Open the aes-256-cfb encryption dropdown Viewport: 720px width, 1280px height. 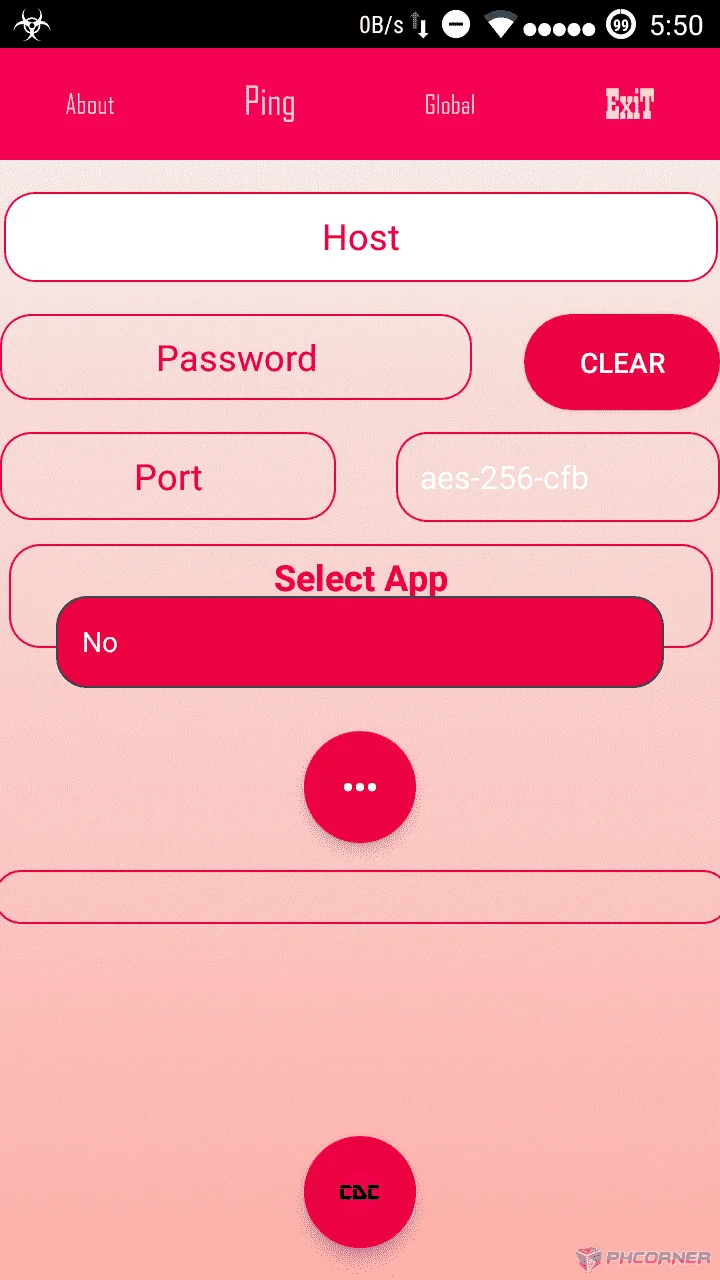[x=558, y=478]
